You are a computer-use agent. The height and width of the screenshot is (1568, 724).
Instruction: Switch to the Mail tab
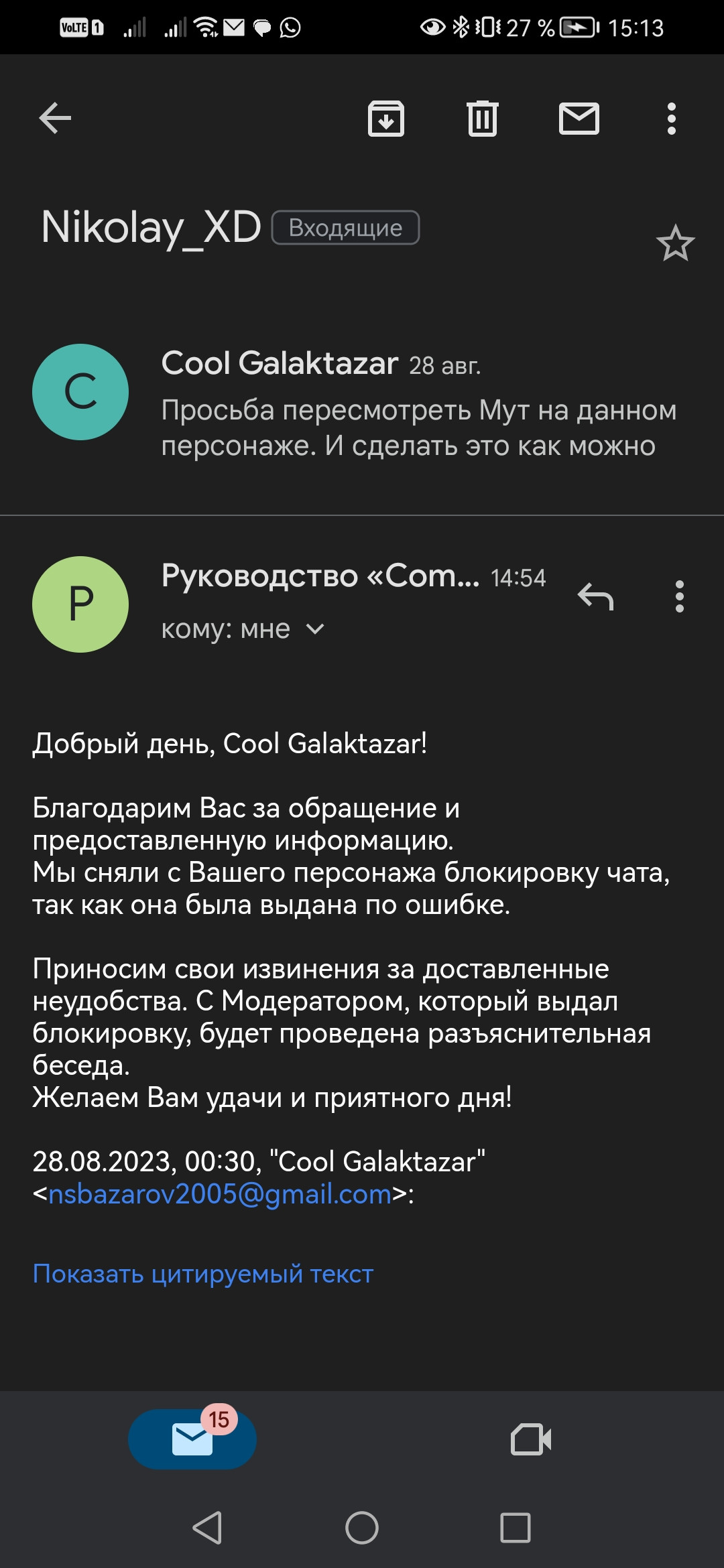pyautogui.click(x=192, y=1439)
